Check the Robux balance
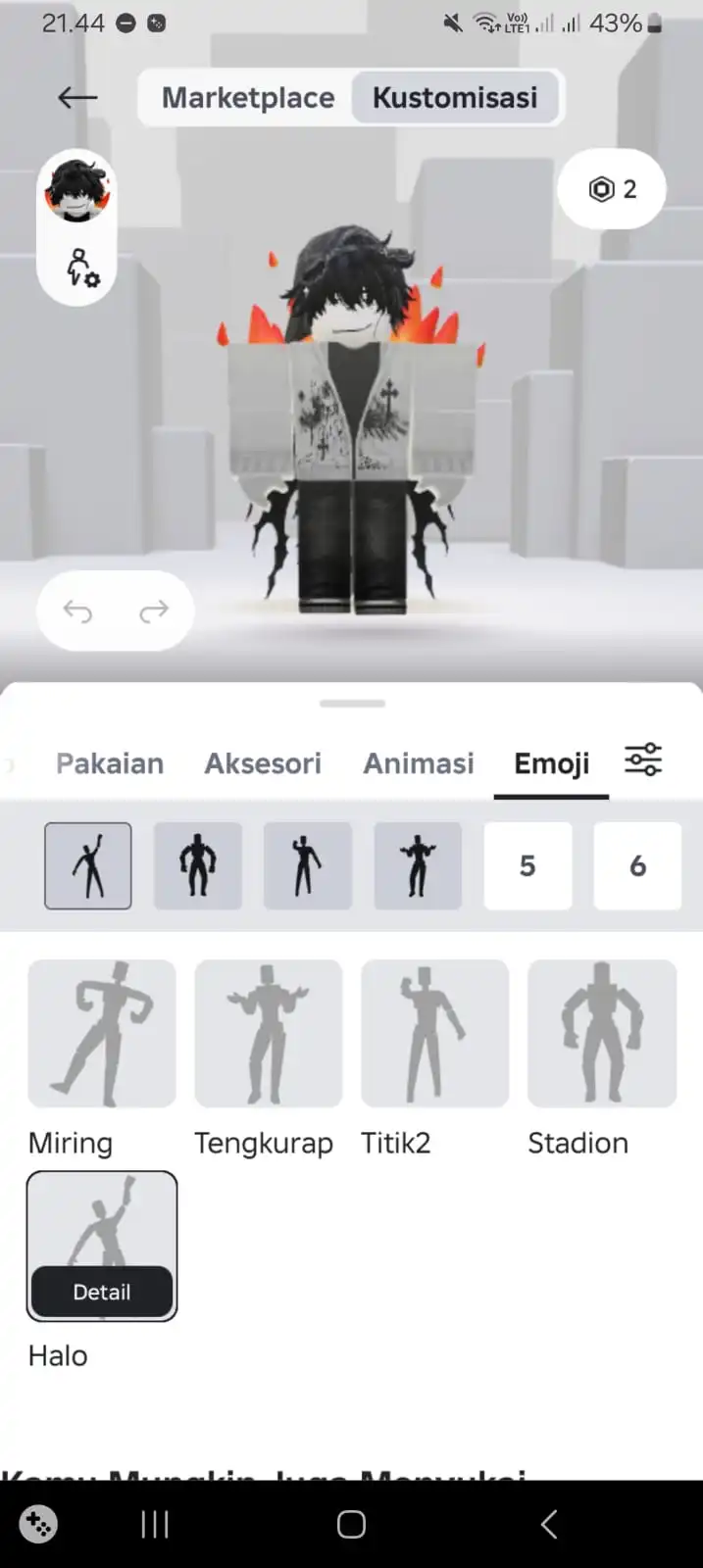The height and width of the screenshot is (1568, 703). (x=612, y=189)
